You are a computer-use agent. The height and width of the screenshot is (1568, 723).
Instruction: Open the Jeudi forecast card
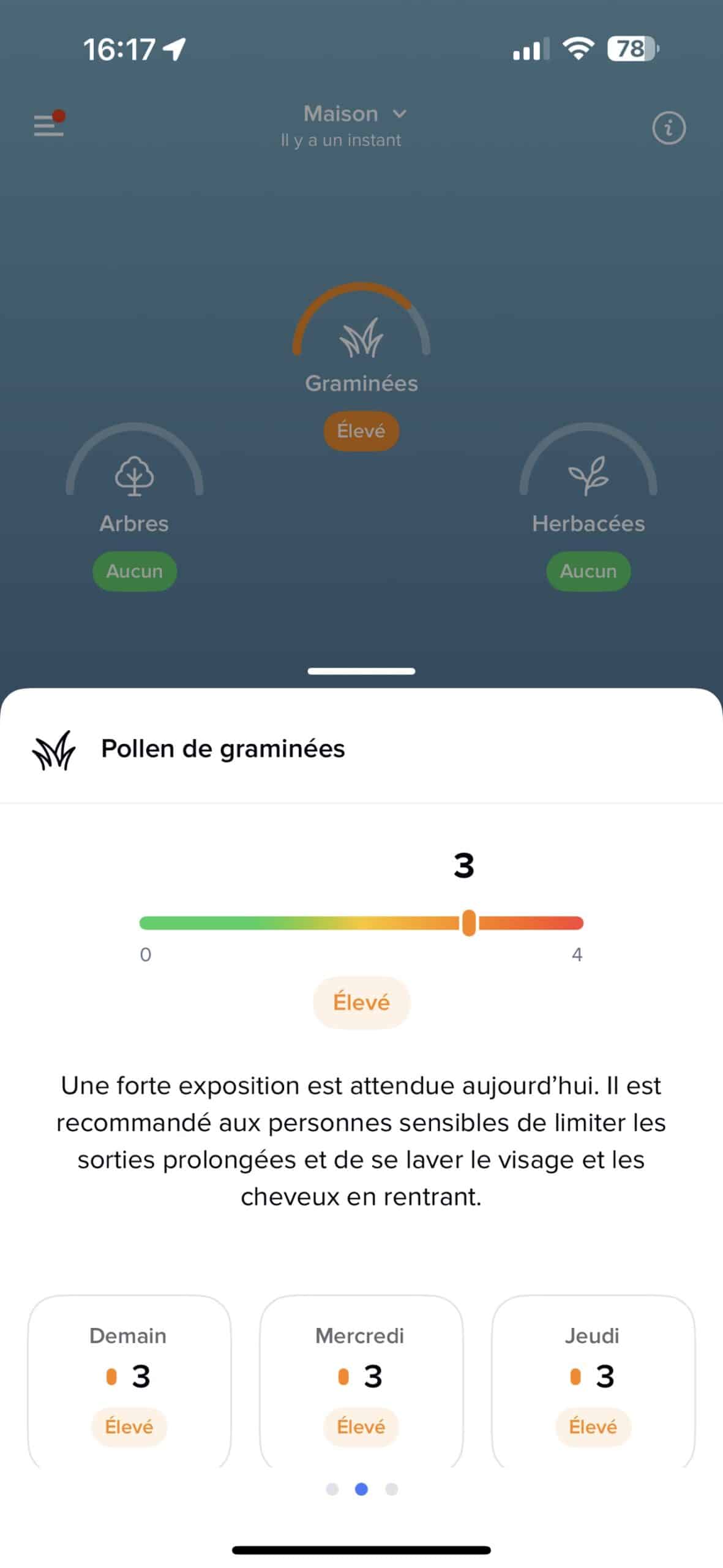(593, 1380)
